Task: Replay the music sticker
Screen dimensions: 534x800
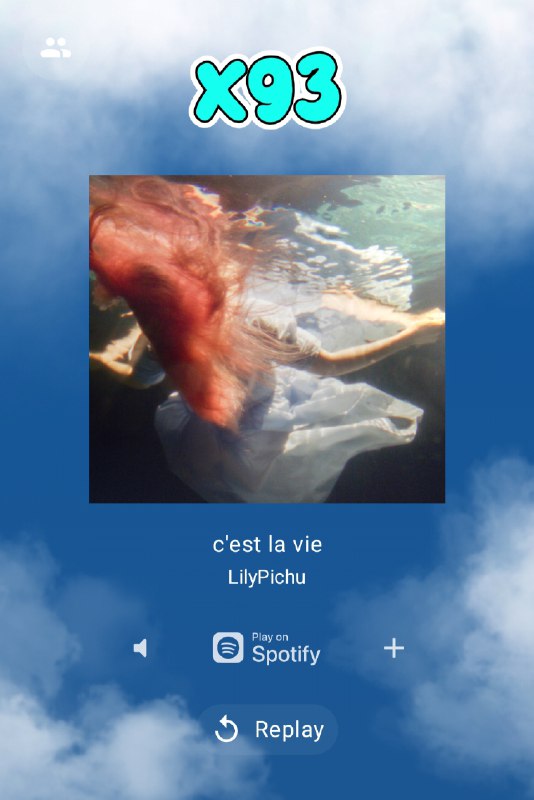Action: [x=268, y=729]
